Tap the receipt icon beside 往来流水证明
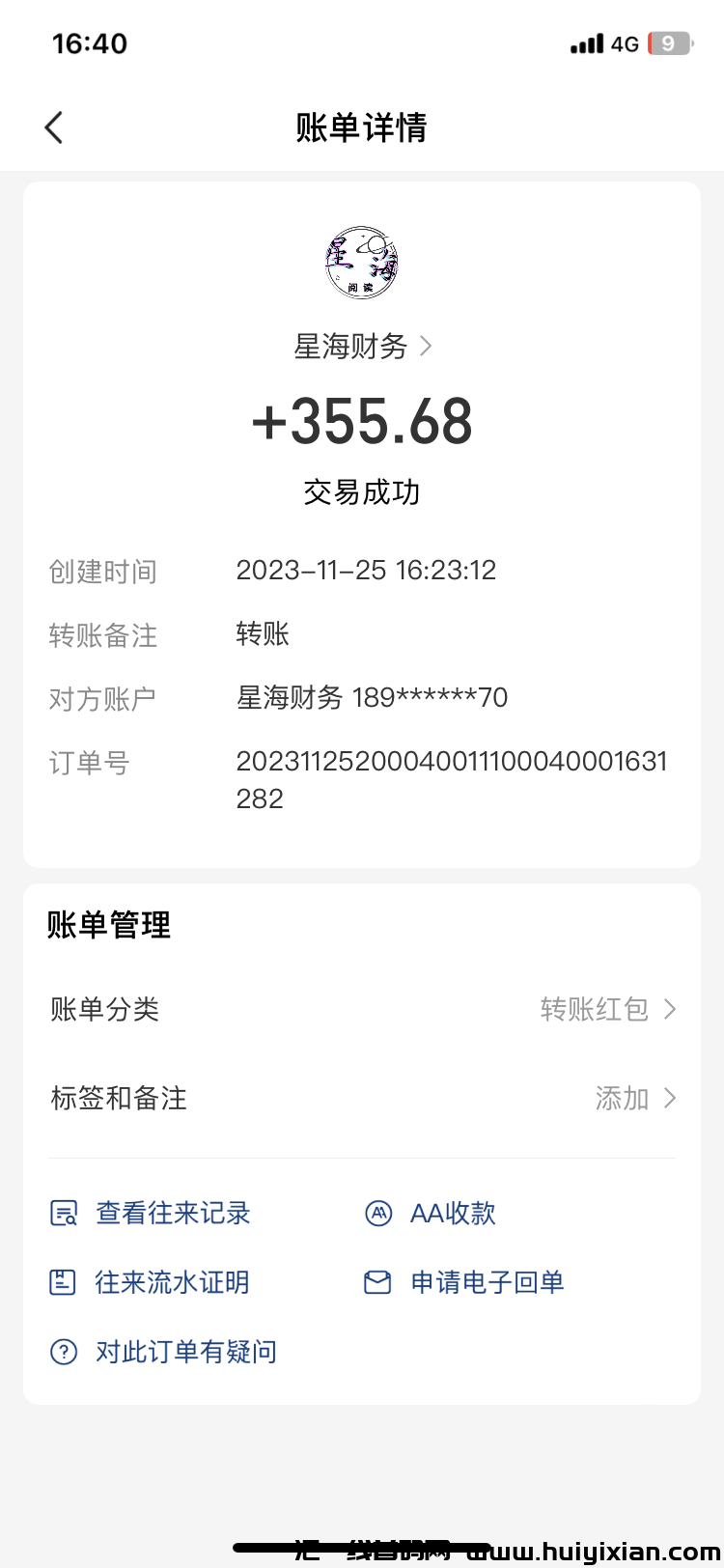724x1568 pixels. 62,1281
